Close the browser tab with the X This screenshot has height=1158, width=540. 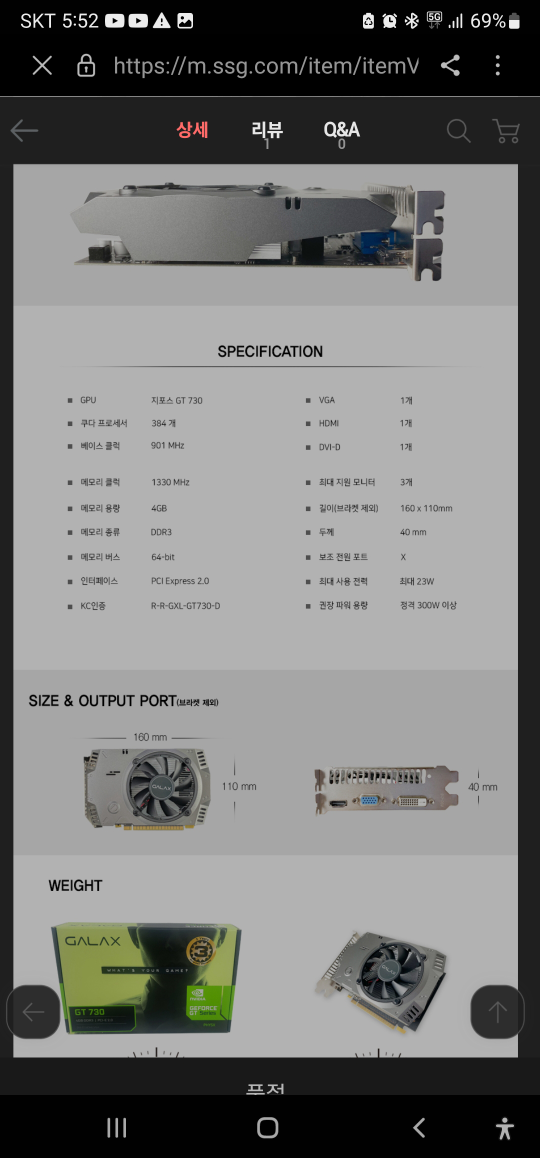tap(42, 66)
